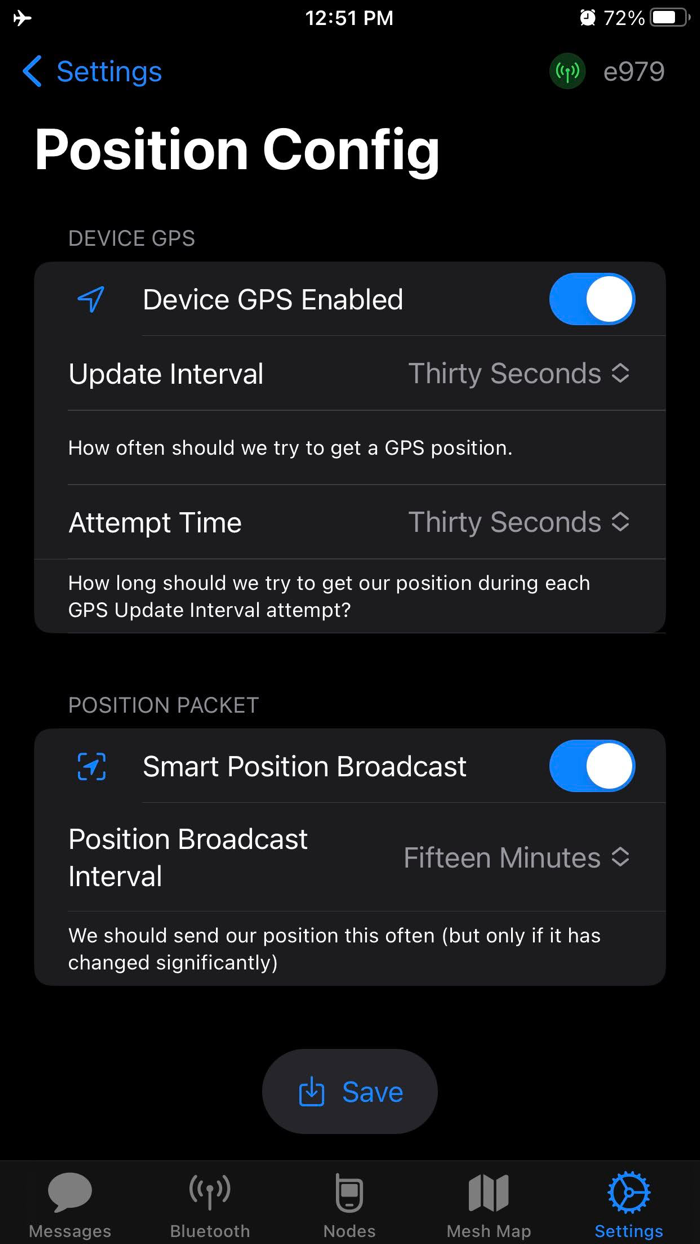Image resolution: width=700 pixels, height=1244 pixels.
Task: Open Position Broadcast Interval picker
Action: 516,858
